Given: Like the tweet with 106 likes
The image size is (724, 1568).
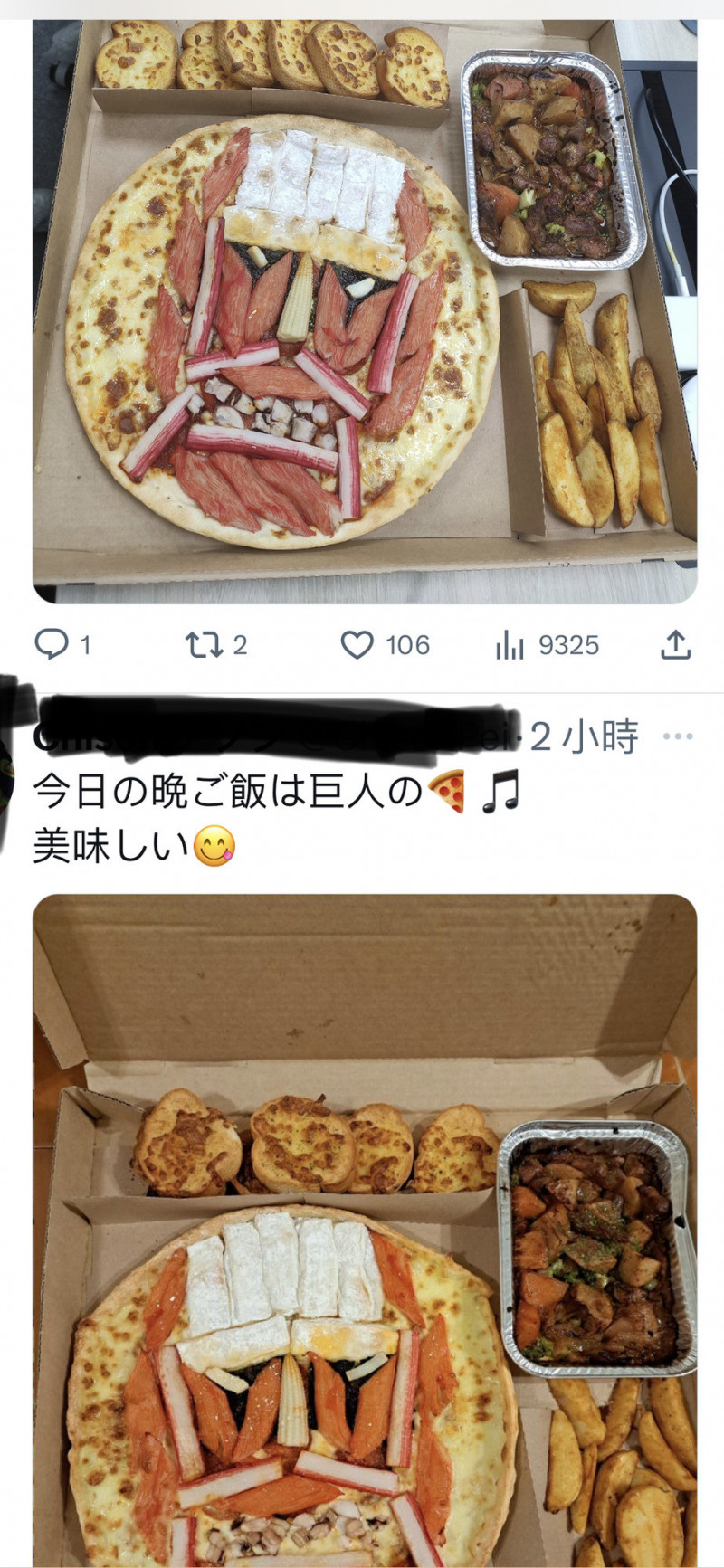Looking at the screenshot, I should tap(357, 644).
